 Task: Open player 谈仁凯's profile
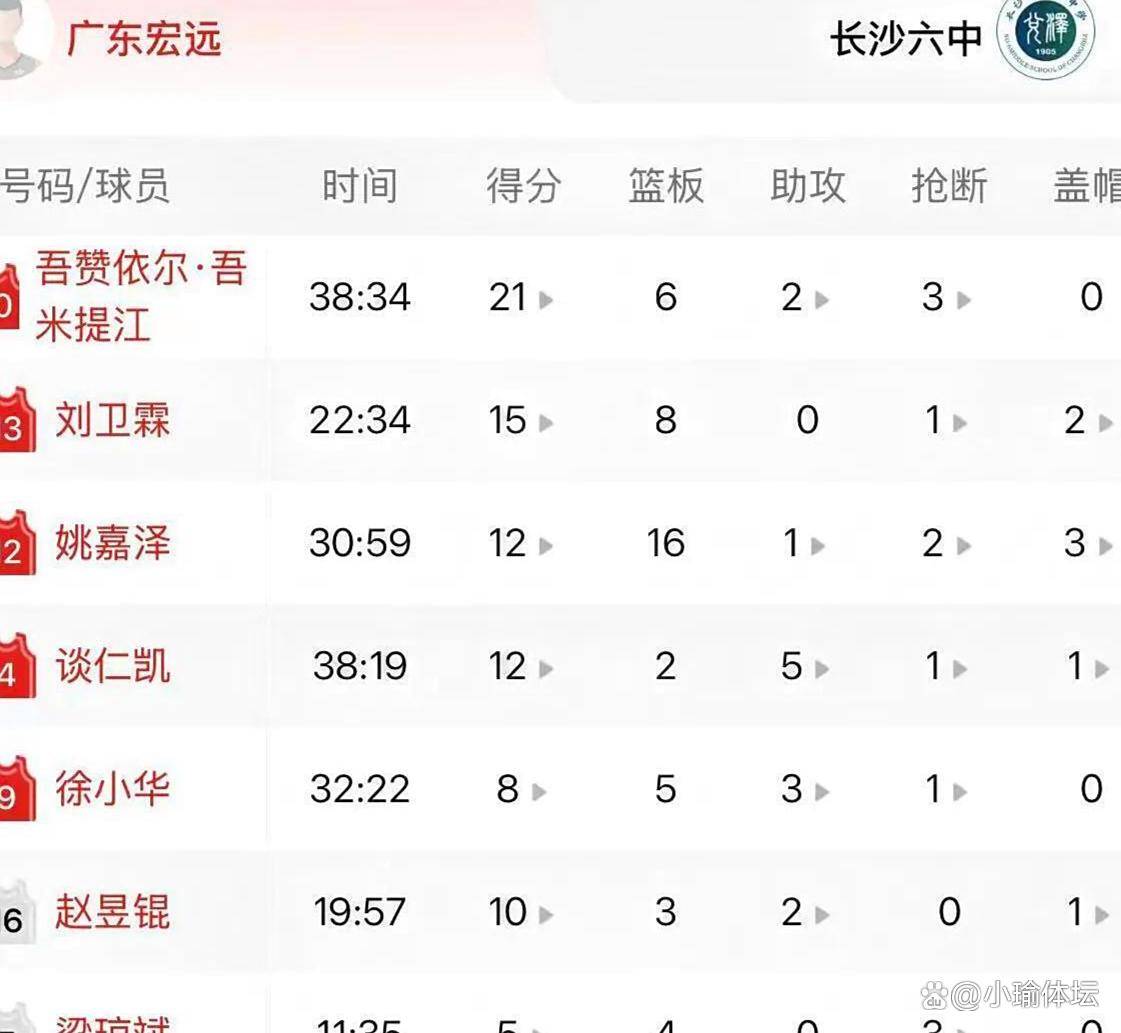point(112,666)
